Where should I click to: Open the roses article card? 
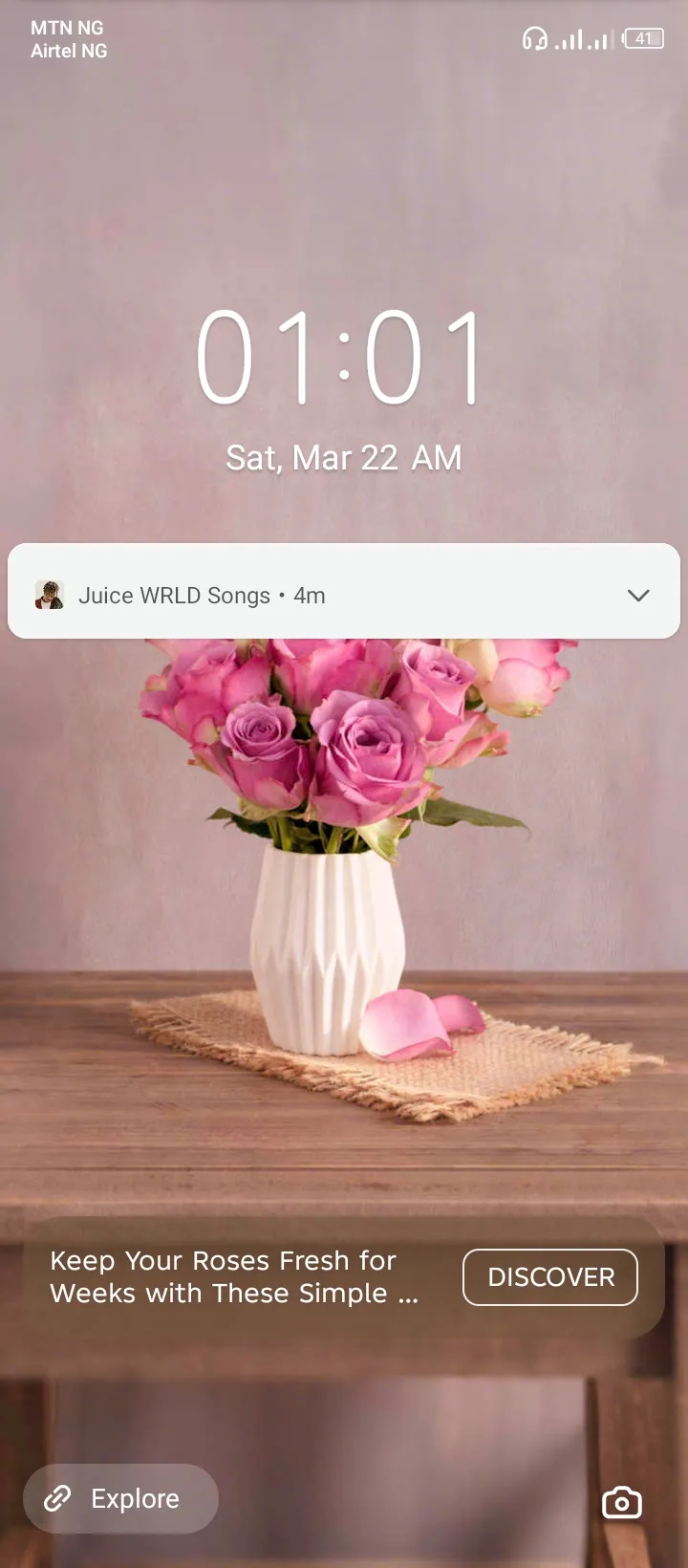pos(234,1277)
